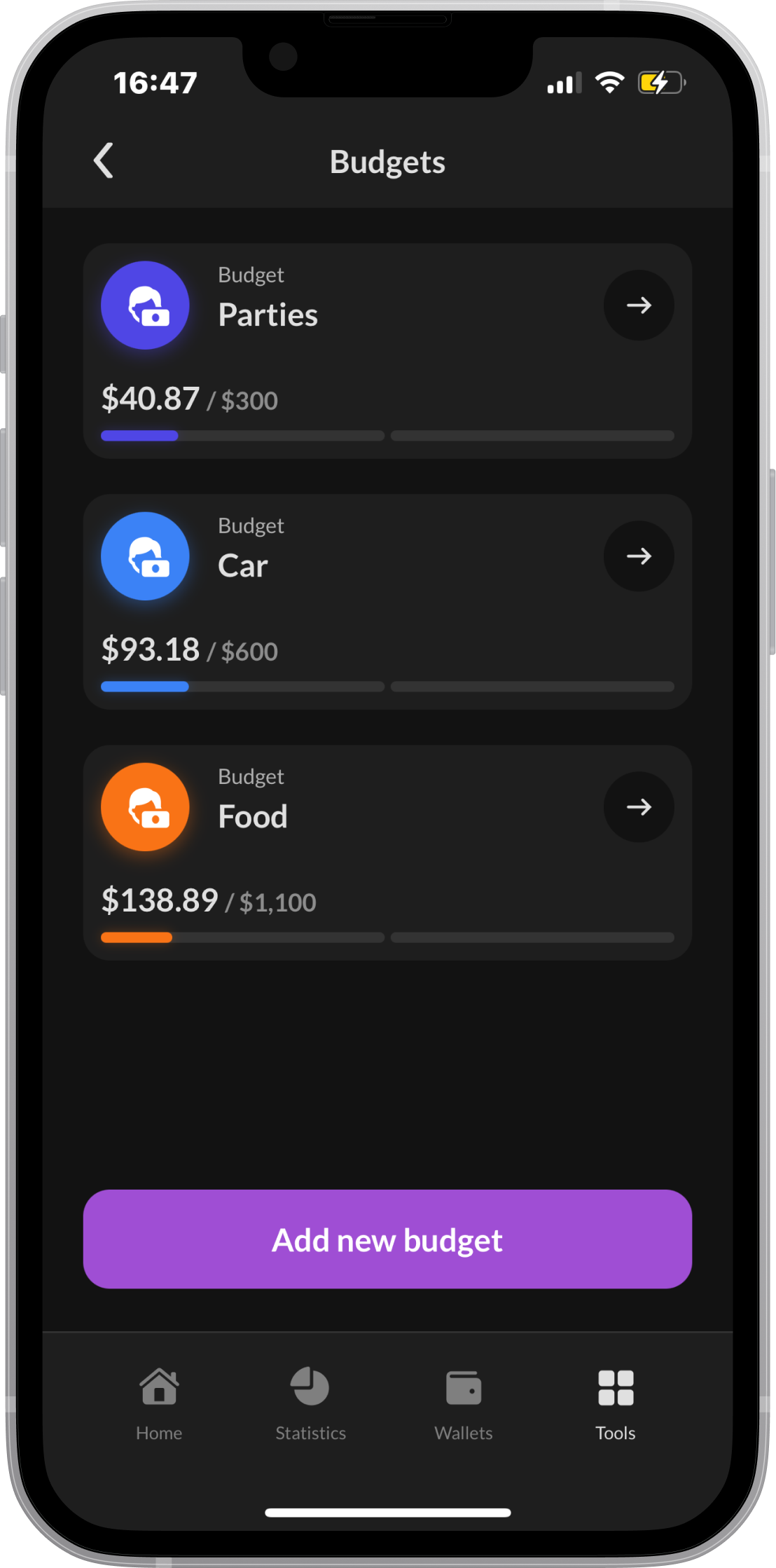Click the $138.89 Food spending amount

160,901
